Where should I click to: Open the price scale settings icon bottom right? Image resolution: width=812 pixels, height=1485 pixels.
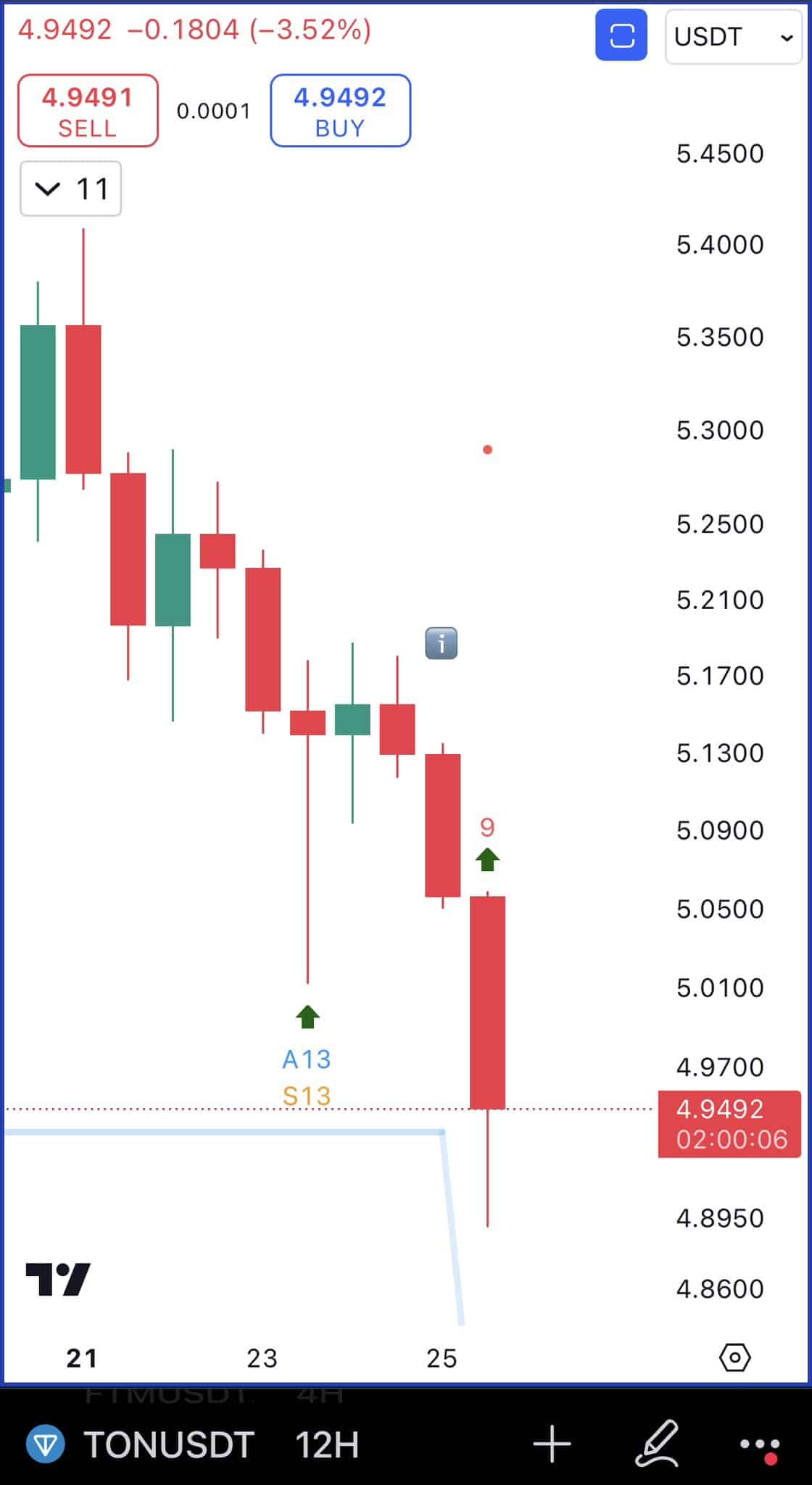pos(735,1357)
